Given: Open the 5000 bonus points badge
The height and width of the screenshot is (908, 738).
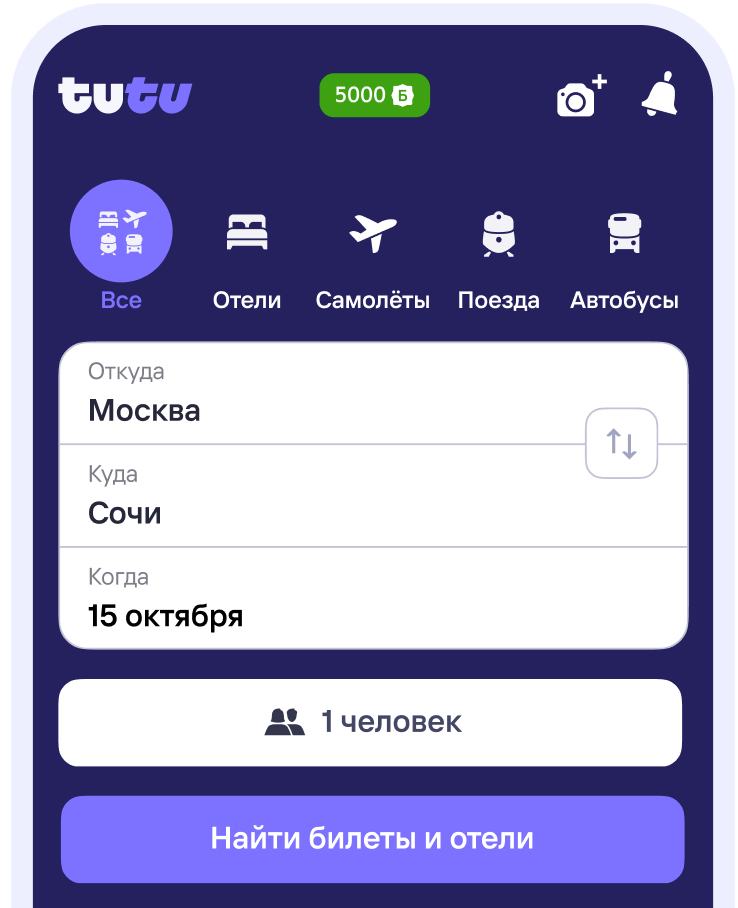Looking at the screenshot, I should [x=374, y=95].
